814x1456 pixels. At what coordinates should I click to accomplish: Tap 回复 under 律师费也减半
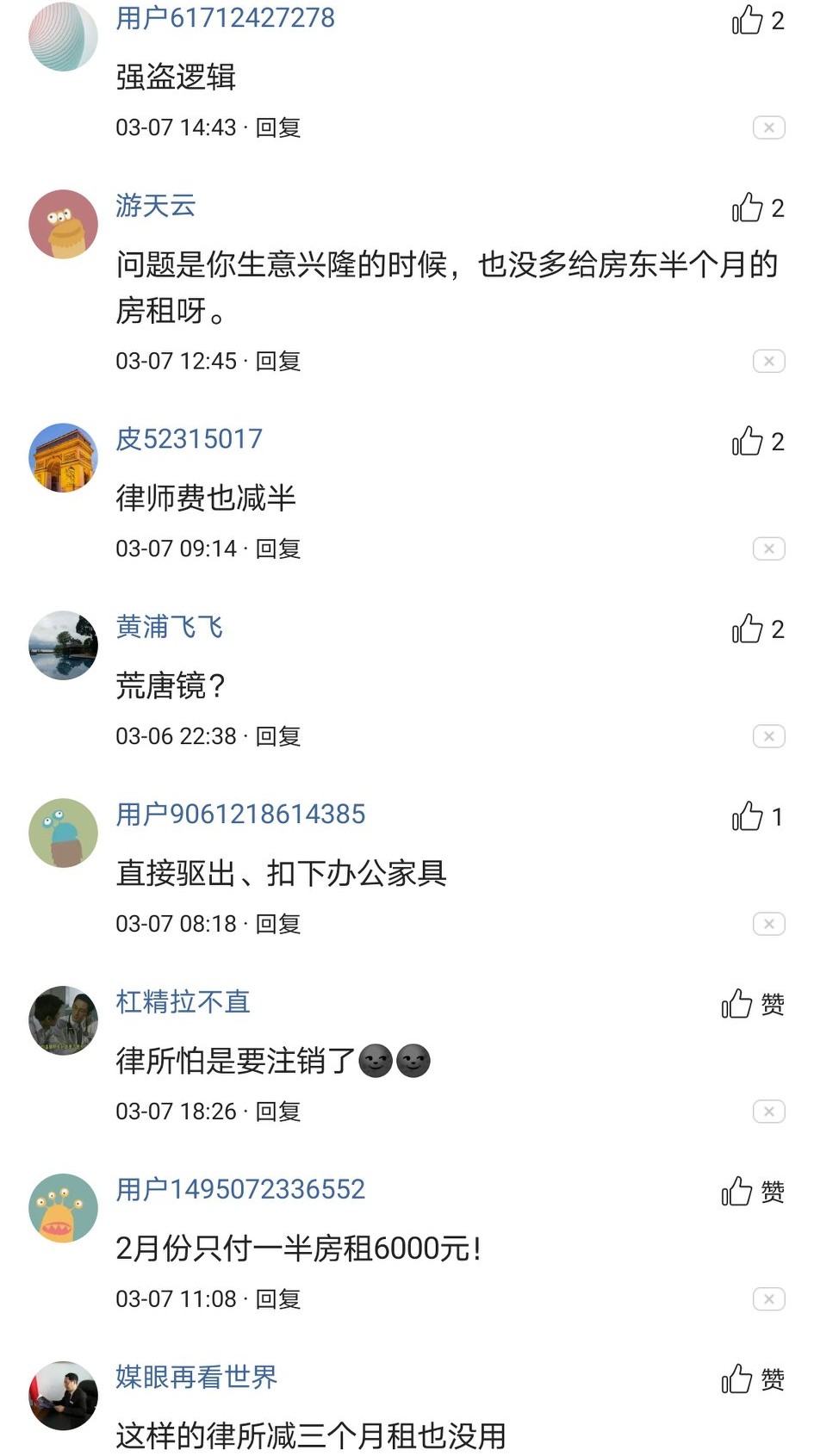pos(277,548)
